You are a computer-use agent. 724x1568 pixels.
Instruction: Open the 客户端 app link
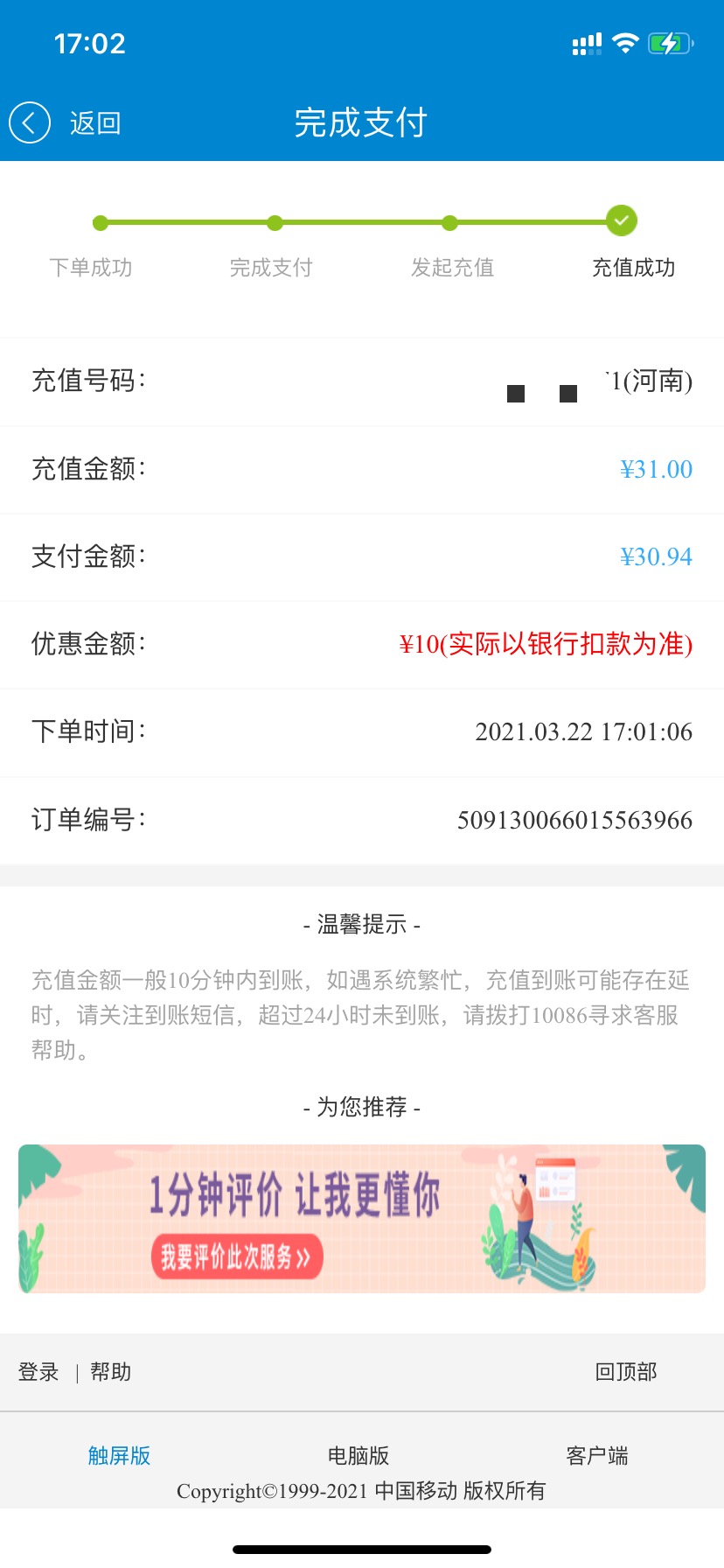tap(597, 1455)
